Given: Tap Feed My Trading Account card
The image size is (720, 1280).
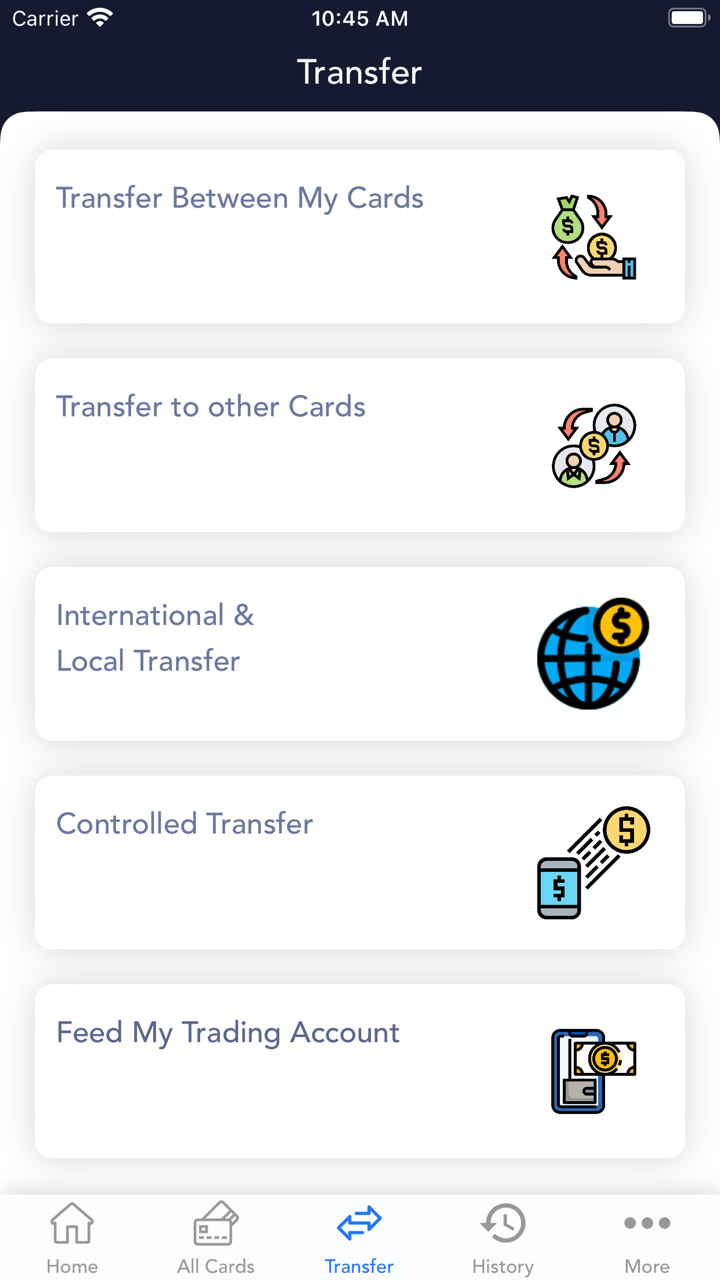Looking at the screenshot, I should pyautogui.click(x=360, y=1071).
